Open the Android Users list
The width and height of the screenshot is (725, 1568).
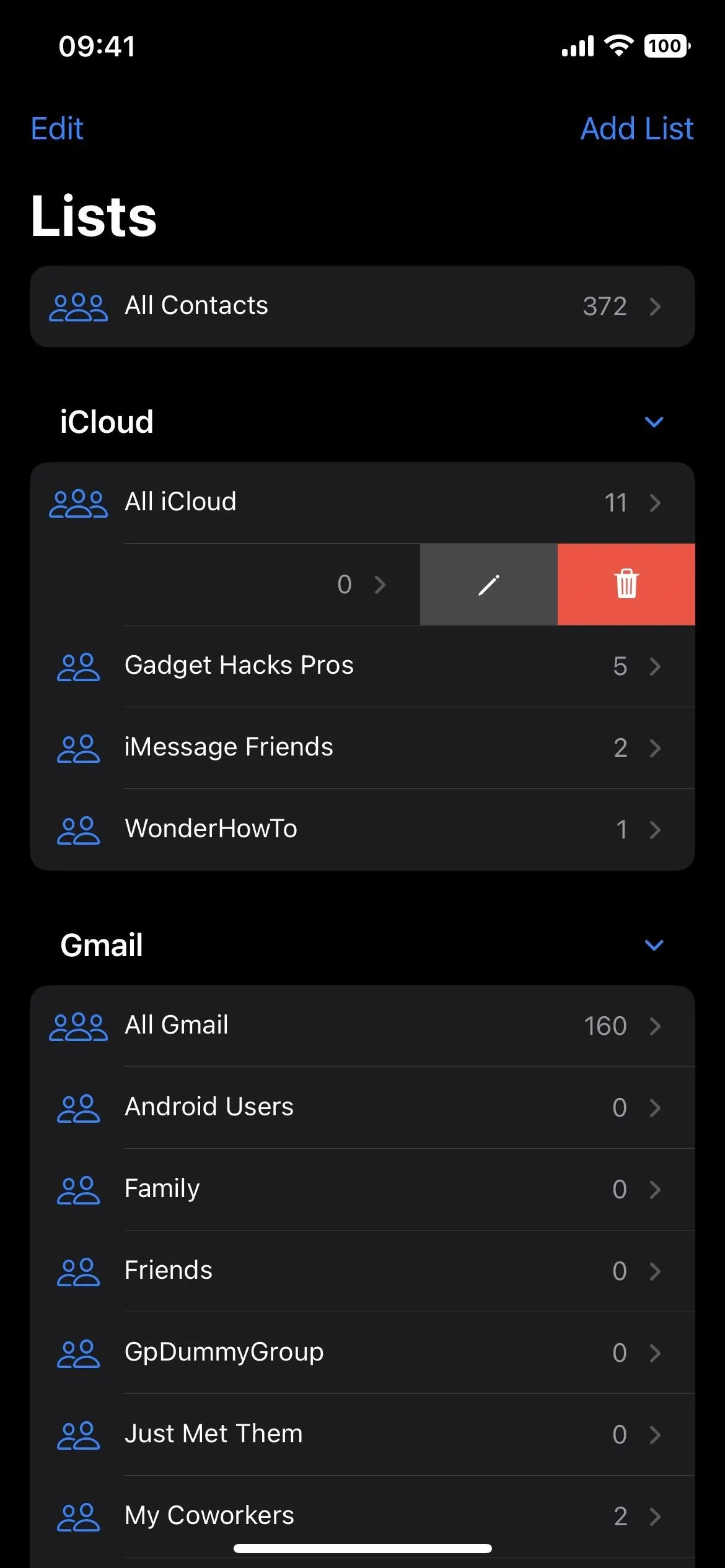point(362,1107)
